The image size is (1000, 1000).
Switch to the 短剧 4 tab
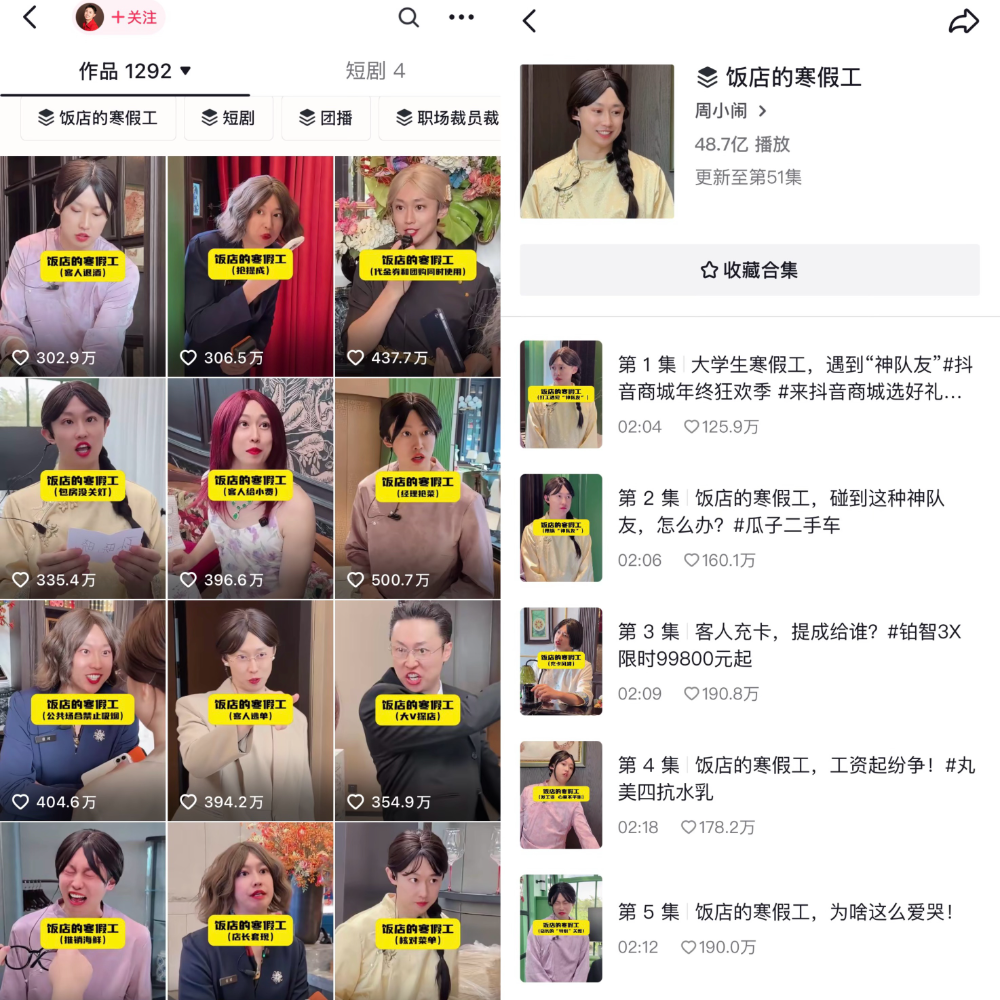[375, 71]
